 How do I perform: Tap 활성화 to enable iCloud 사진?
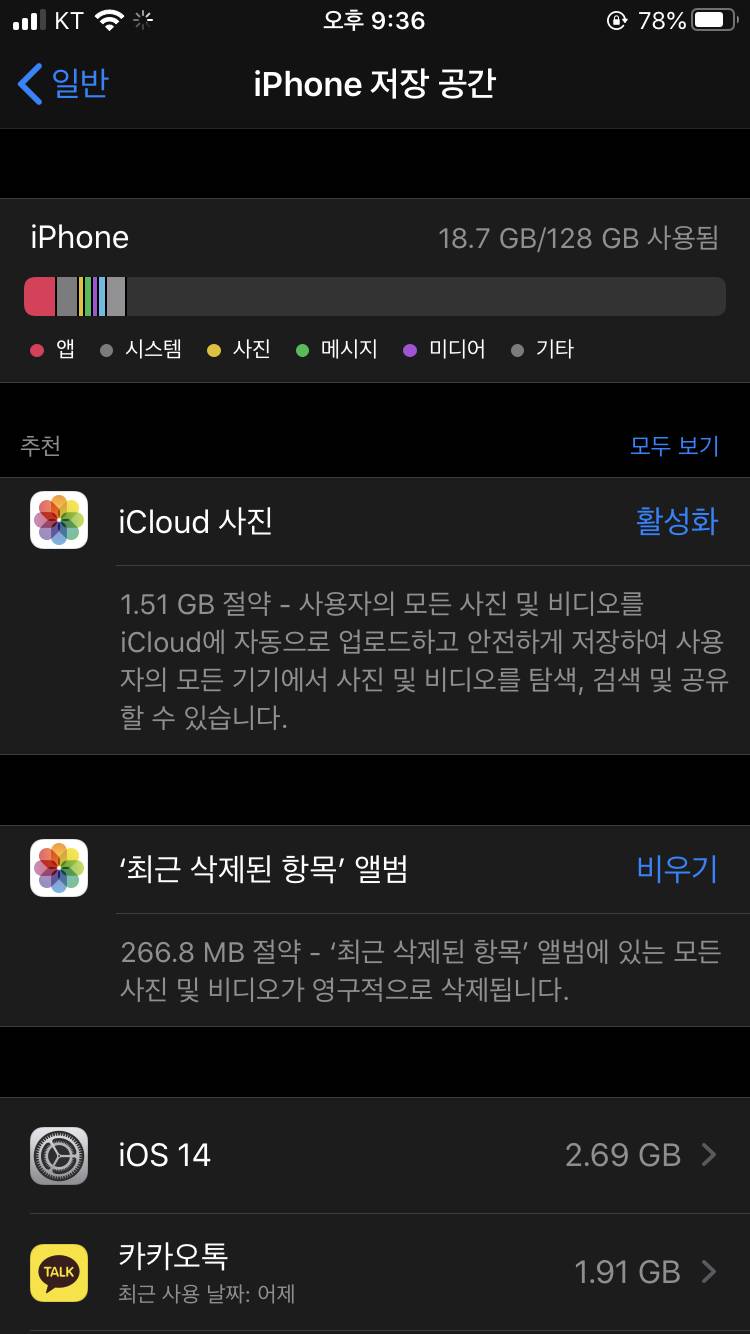[677, 521]
